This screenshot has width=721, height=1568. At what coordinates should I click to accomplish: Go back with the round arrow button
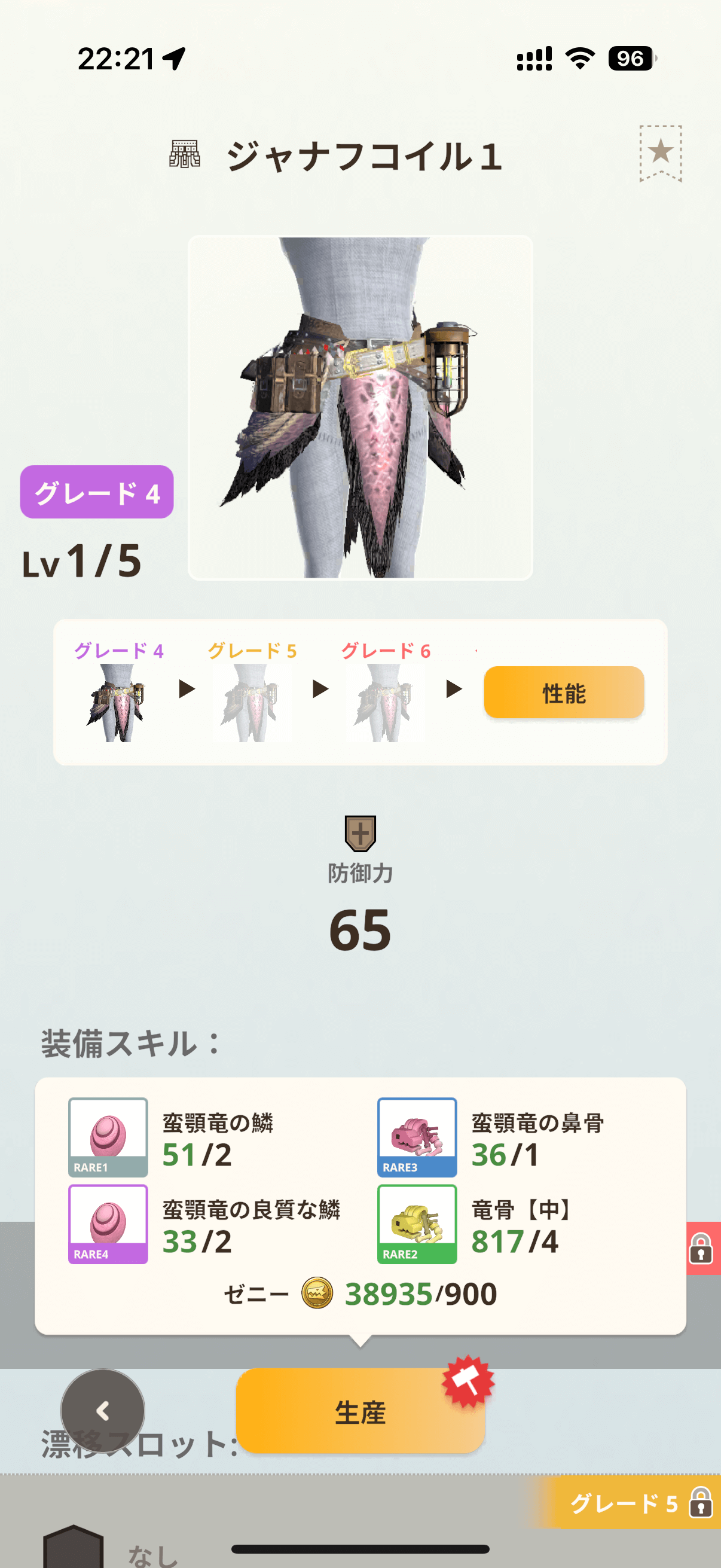[x=103, y=1411]
